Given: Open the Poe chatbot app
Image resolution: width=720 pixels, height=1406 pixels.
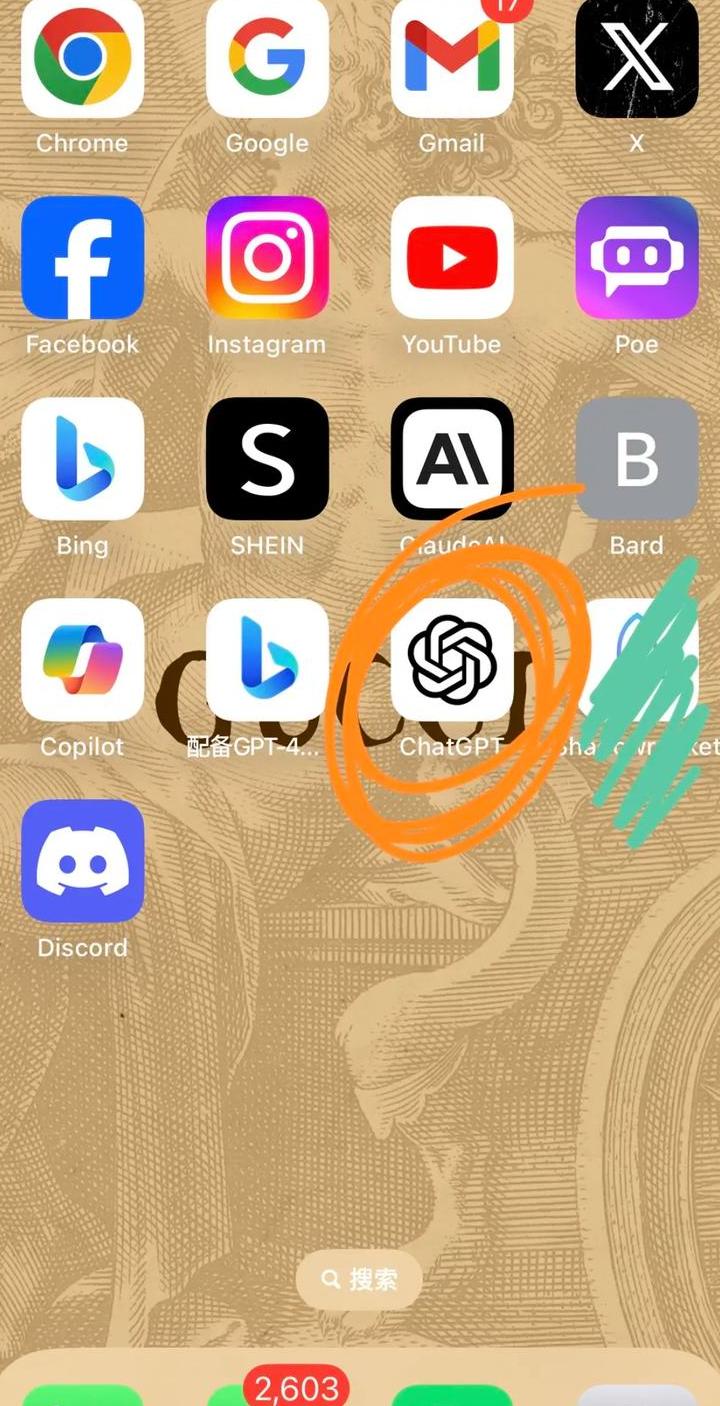Looking at the screenshot, I should click(x=637, y=258).
